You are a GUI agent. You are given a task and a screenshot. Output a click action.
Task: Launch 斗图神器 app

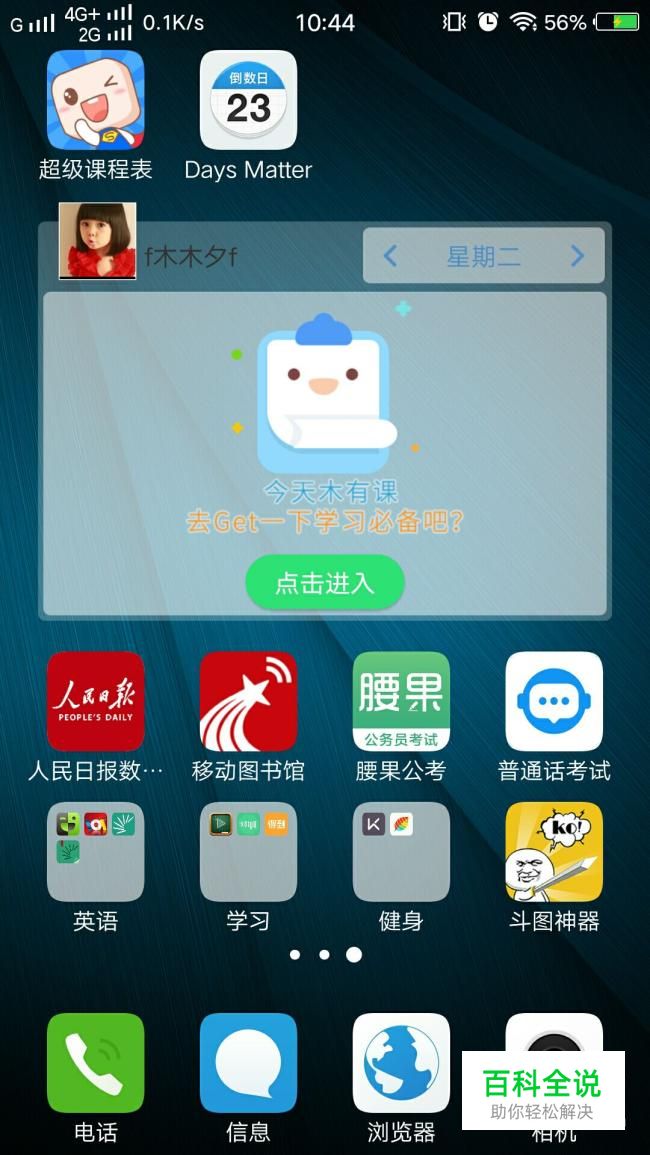554,851
